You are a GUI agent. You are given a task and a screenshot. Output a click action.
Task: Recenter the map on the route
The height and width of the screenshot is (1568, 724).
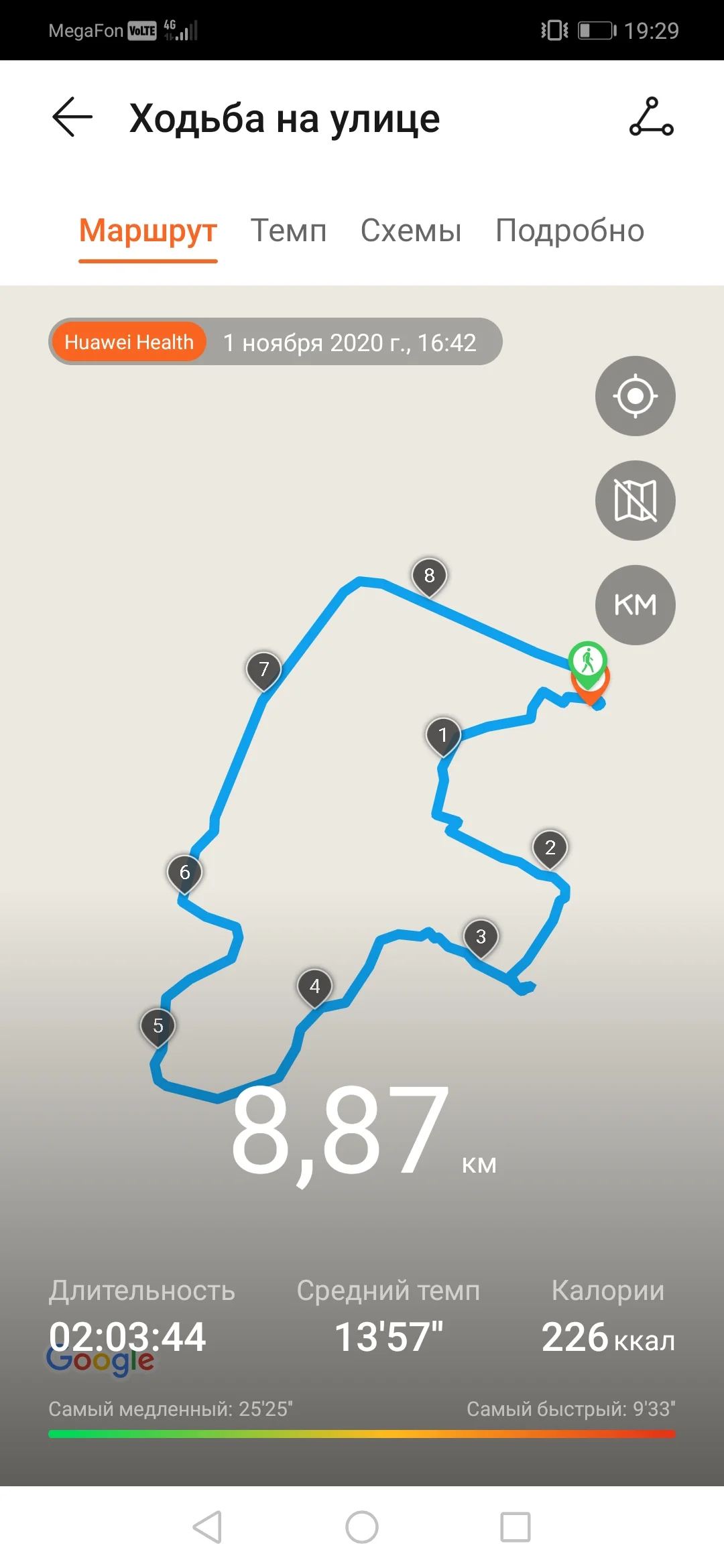pyautogui.click(x=635, y=396)
